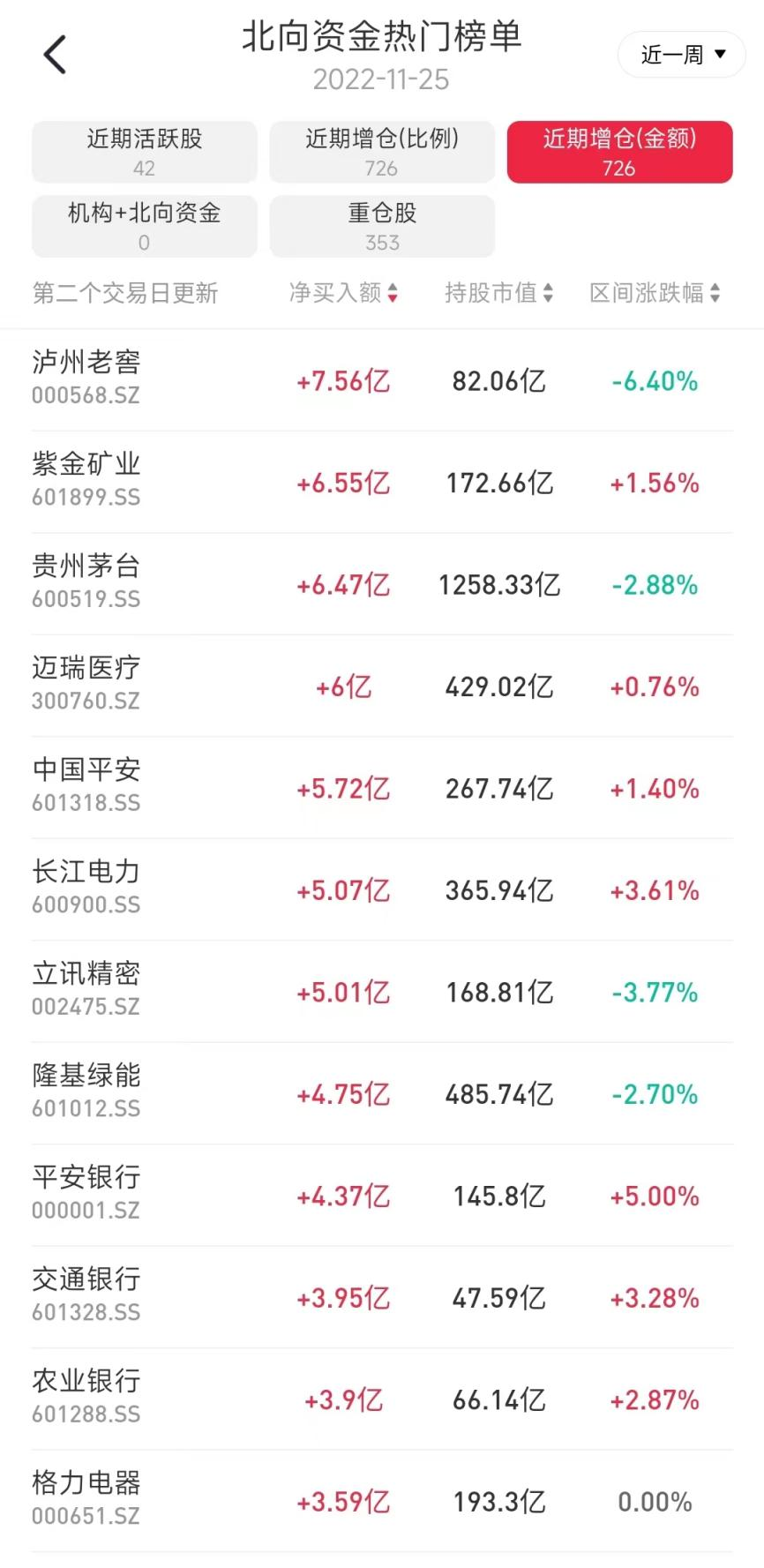Open the 近一周 time range dropdown

click(x=682, y=55)
